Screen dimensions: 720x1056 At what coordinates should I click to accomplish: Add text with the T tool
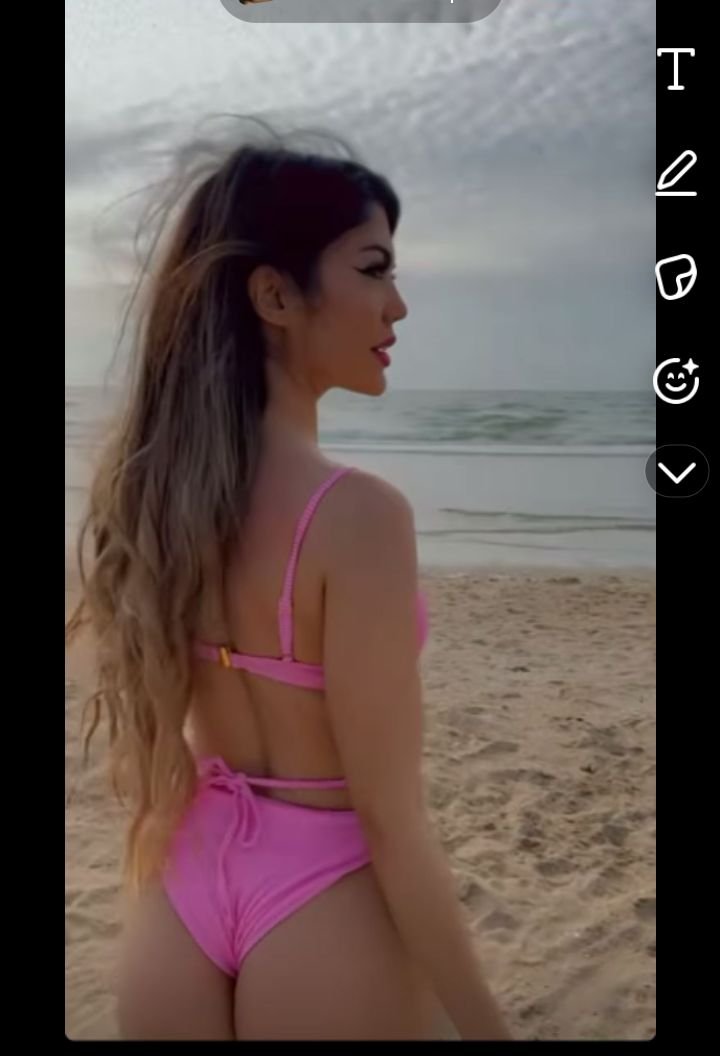click(x=676, y=70)
